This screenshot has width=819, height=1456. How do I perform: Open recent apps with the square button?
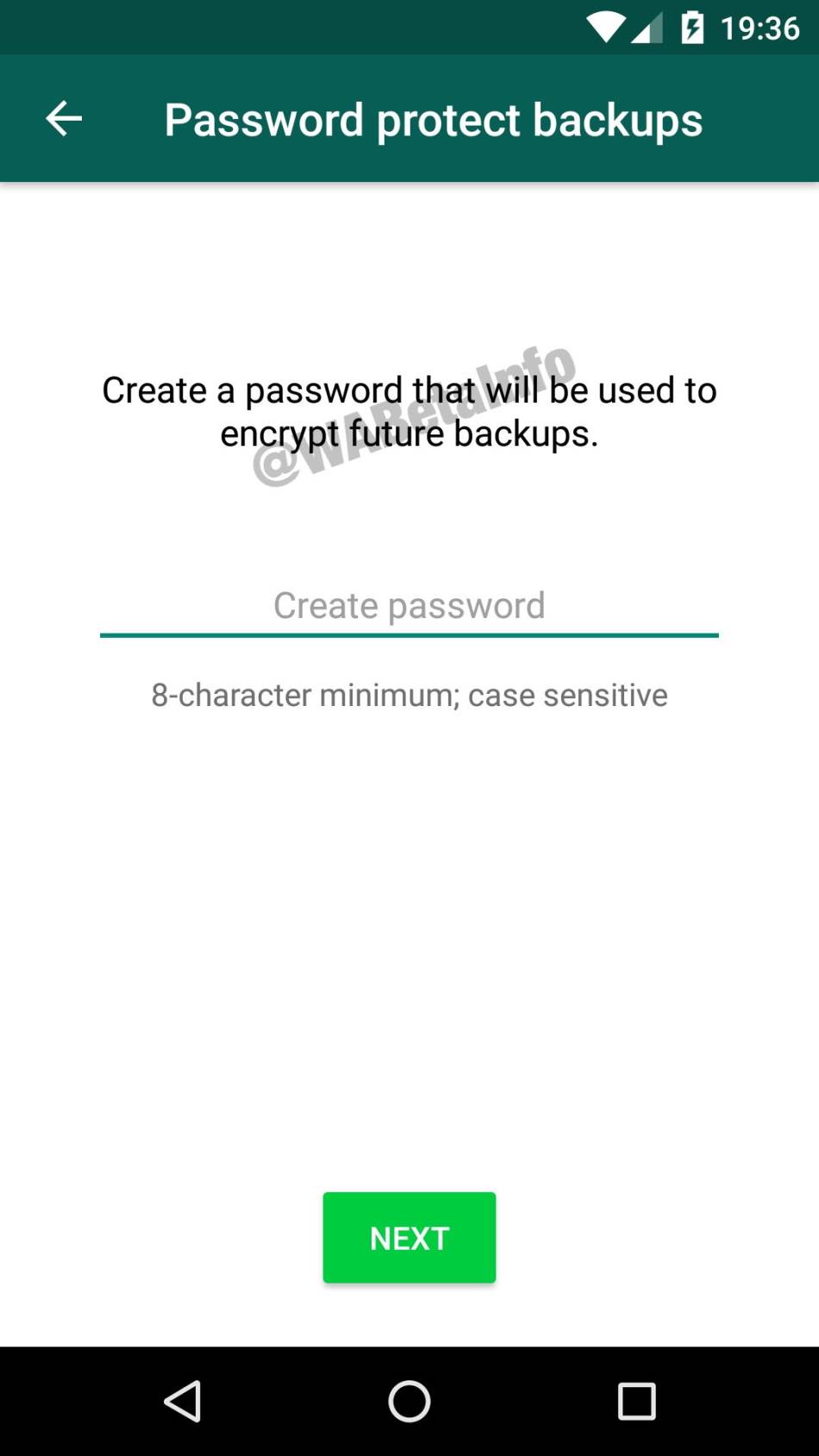coord(637,1401)
